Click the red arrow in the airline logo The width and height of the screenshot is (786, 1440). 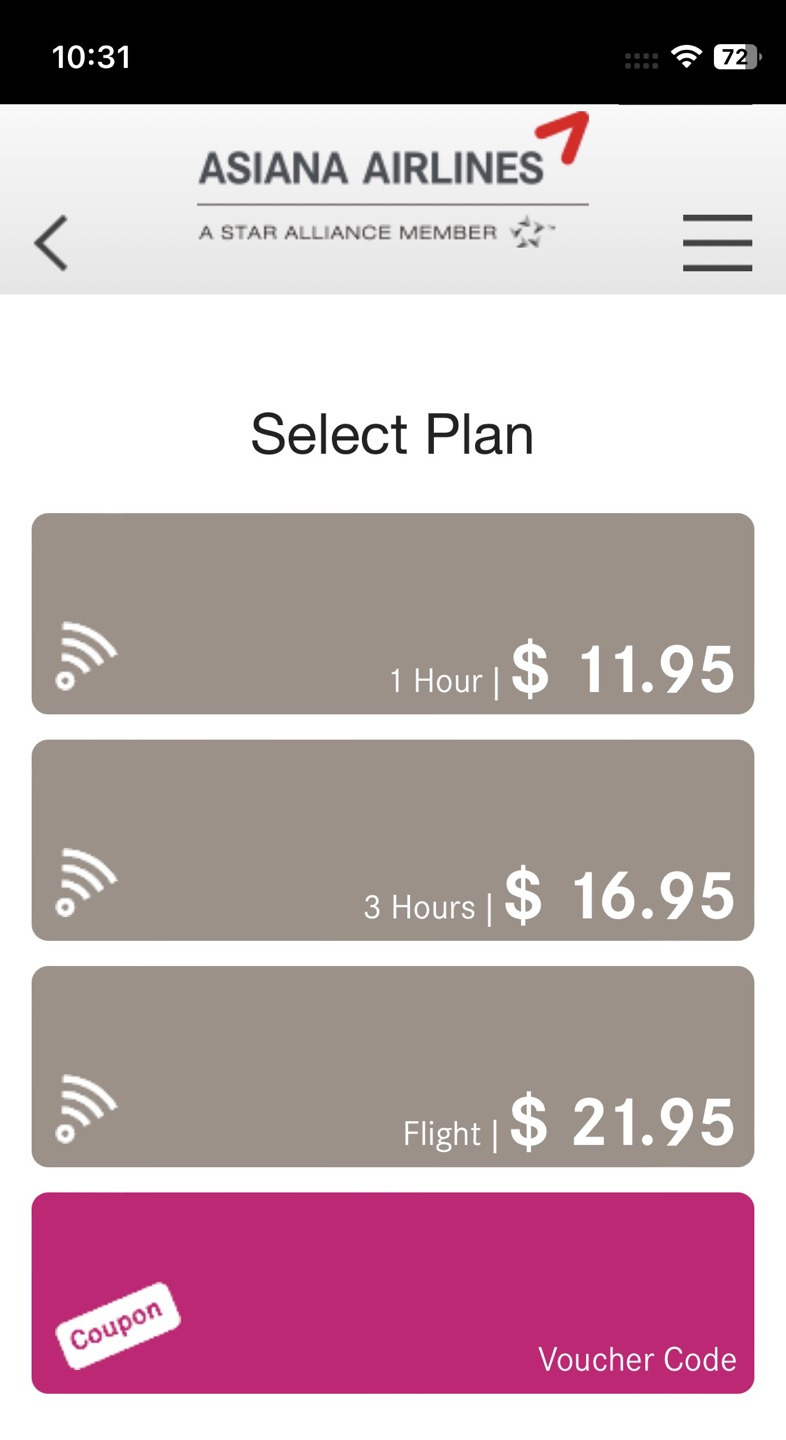pos(562,136)
